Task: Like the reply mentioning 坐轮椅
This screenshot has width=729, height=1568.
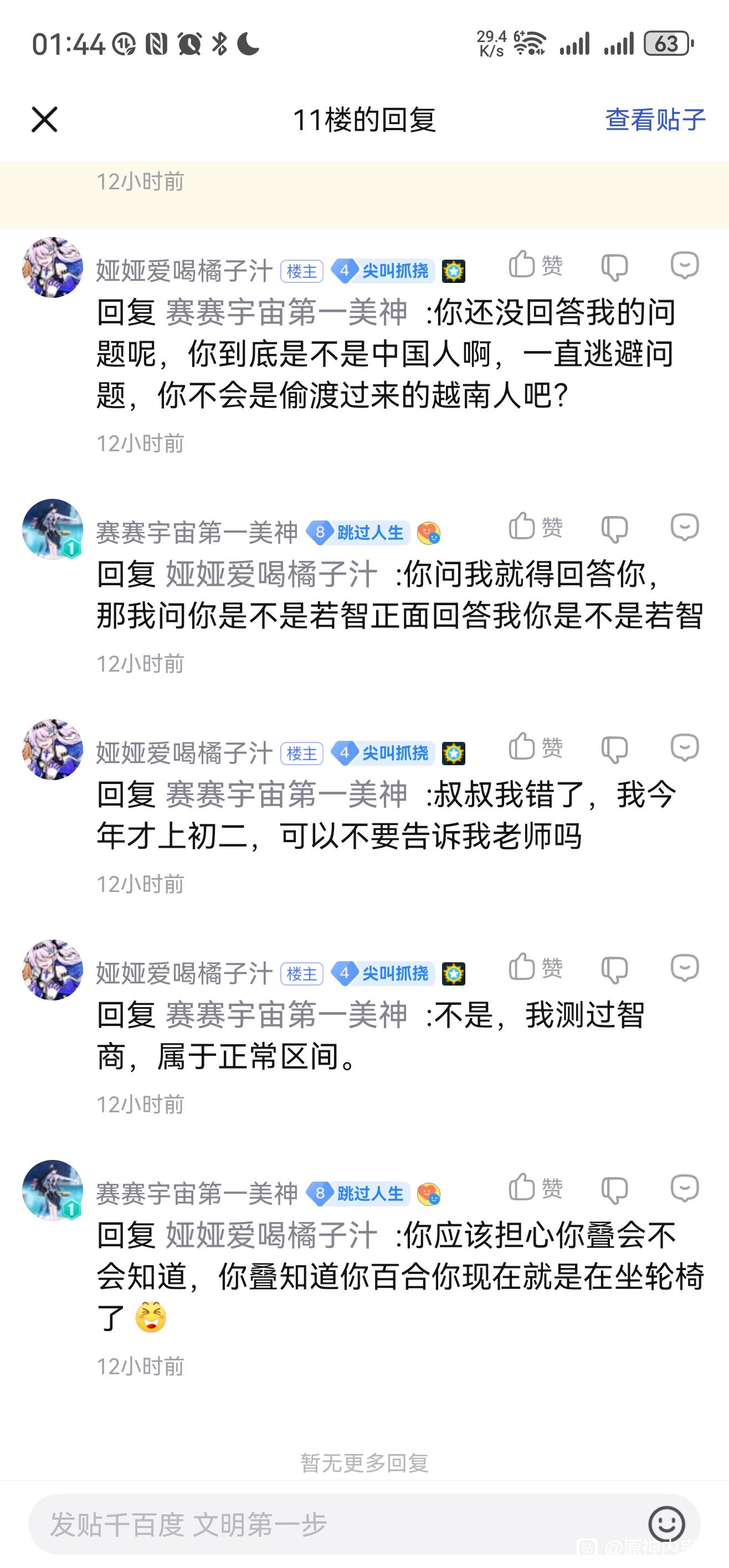Action: click(x=536, y=1188)
